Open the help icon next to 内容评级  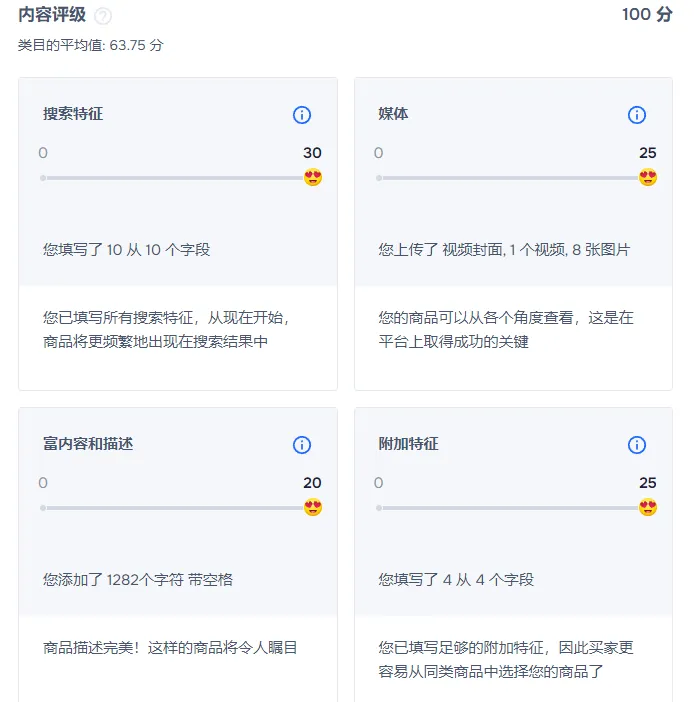pos(103,16)
